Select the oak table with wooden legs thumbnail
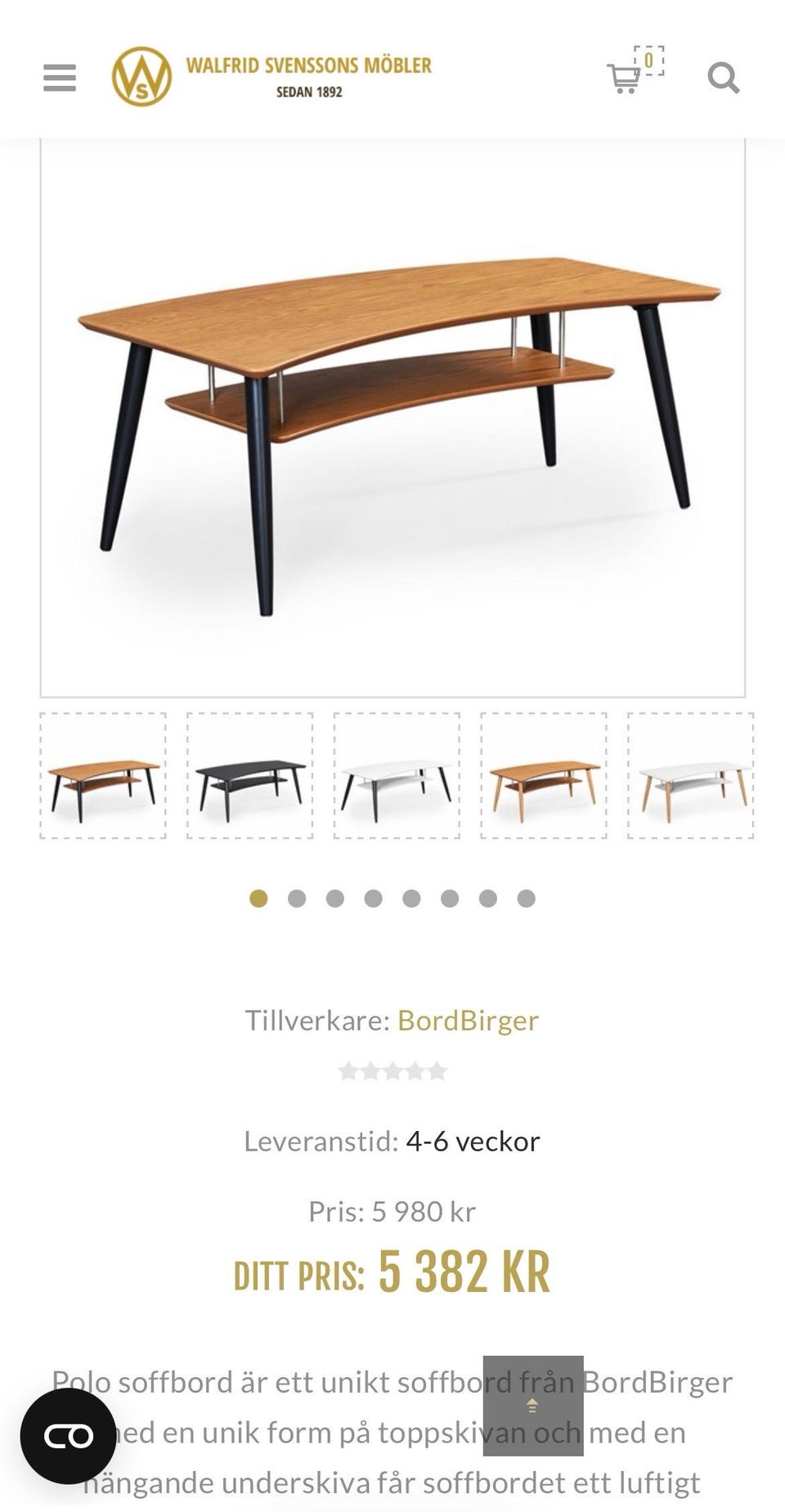Image resolution: width=785 pixels, height=1512 pixels. coord(543,774)
